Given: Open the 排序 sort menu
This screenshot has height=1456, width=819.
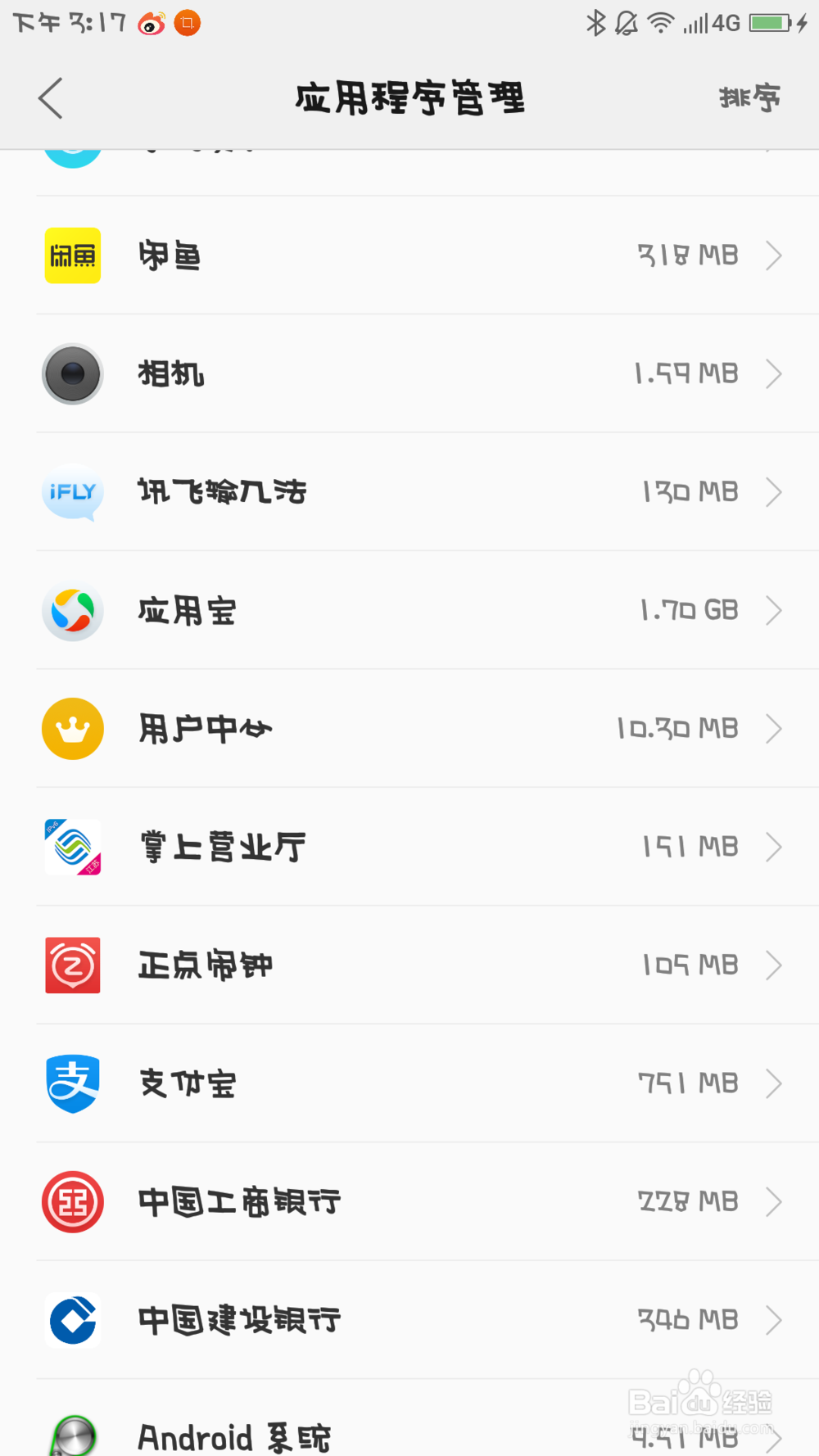Looking at the screenshot, I should click(x=749, y=97).
